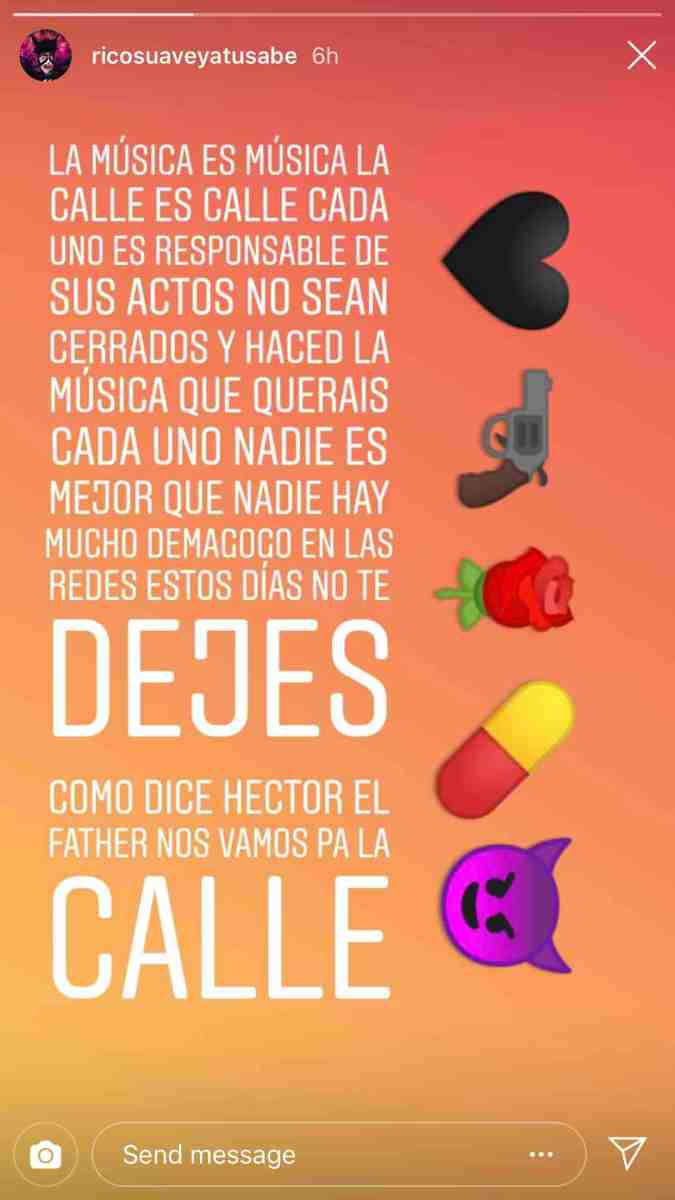675x1200 pixels.
Task: Open ricosuaveyatusabe's profile picture
Action: point(45,56)
